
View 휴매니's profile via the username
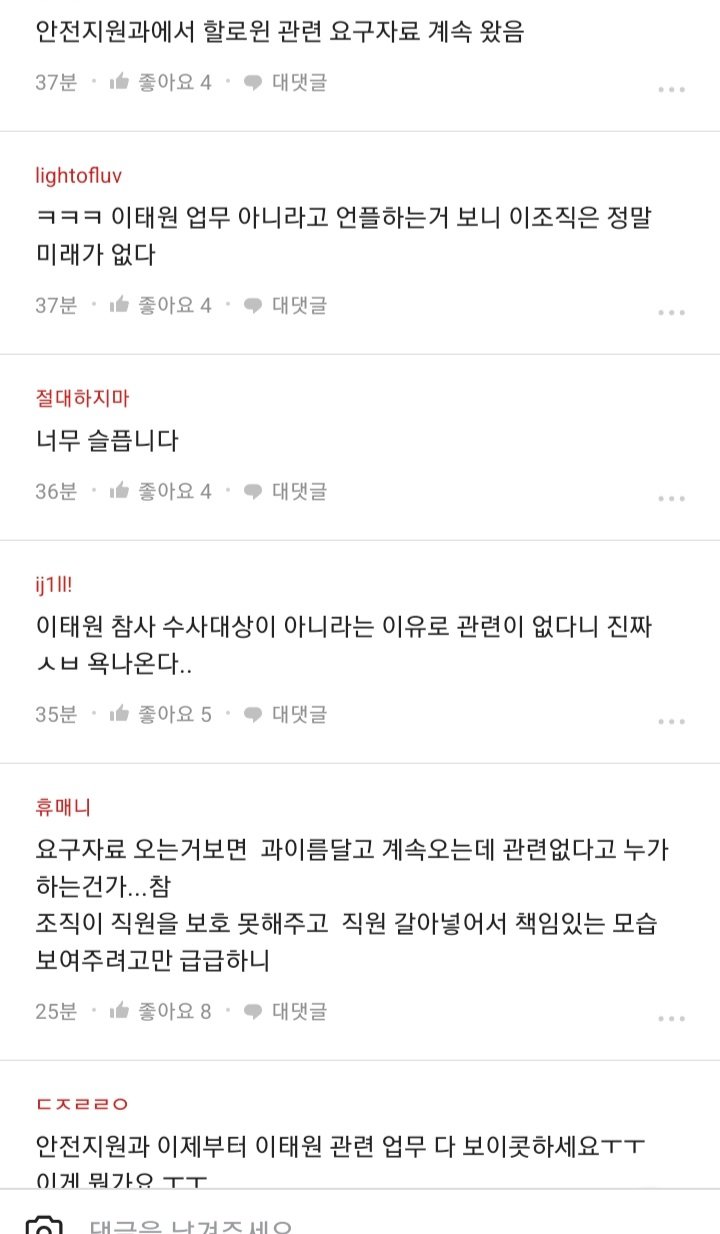[x=63, y=806]
